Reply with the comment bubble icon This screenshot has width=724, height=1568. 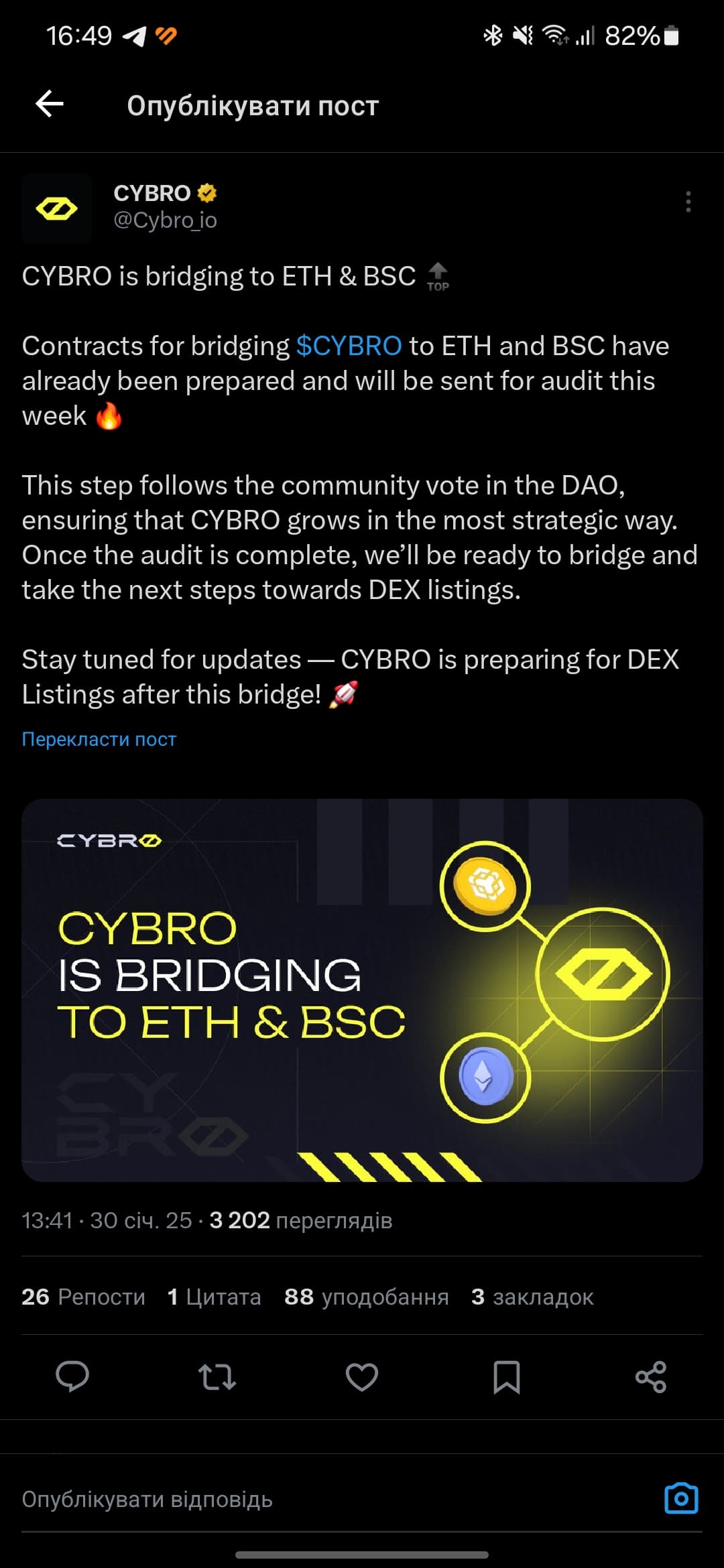tap(72, 1377)
